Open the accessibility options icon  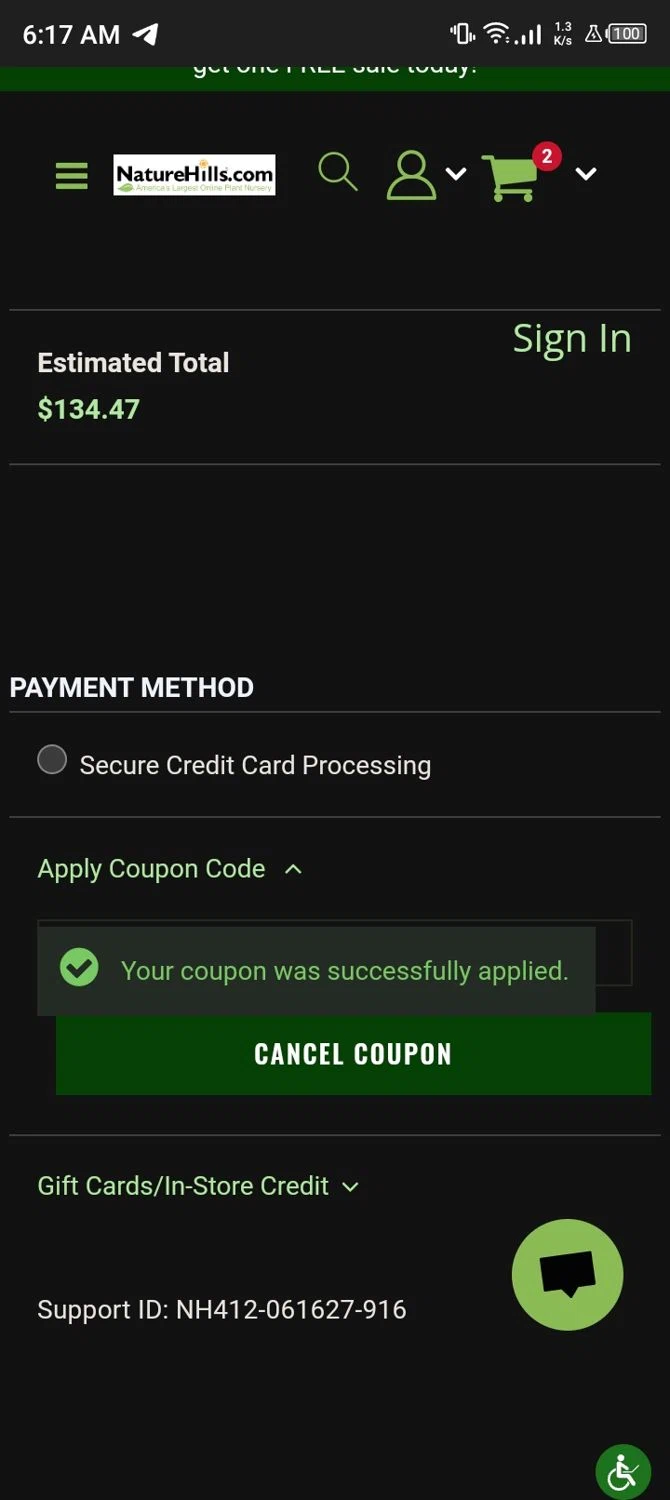coord(623,1472)
